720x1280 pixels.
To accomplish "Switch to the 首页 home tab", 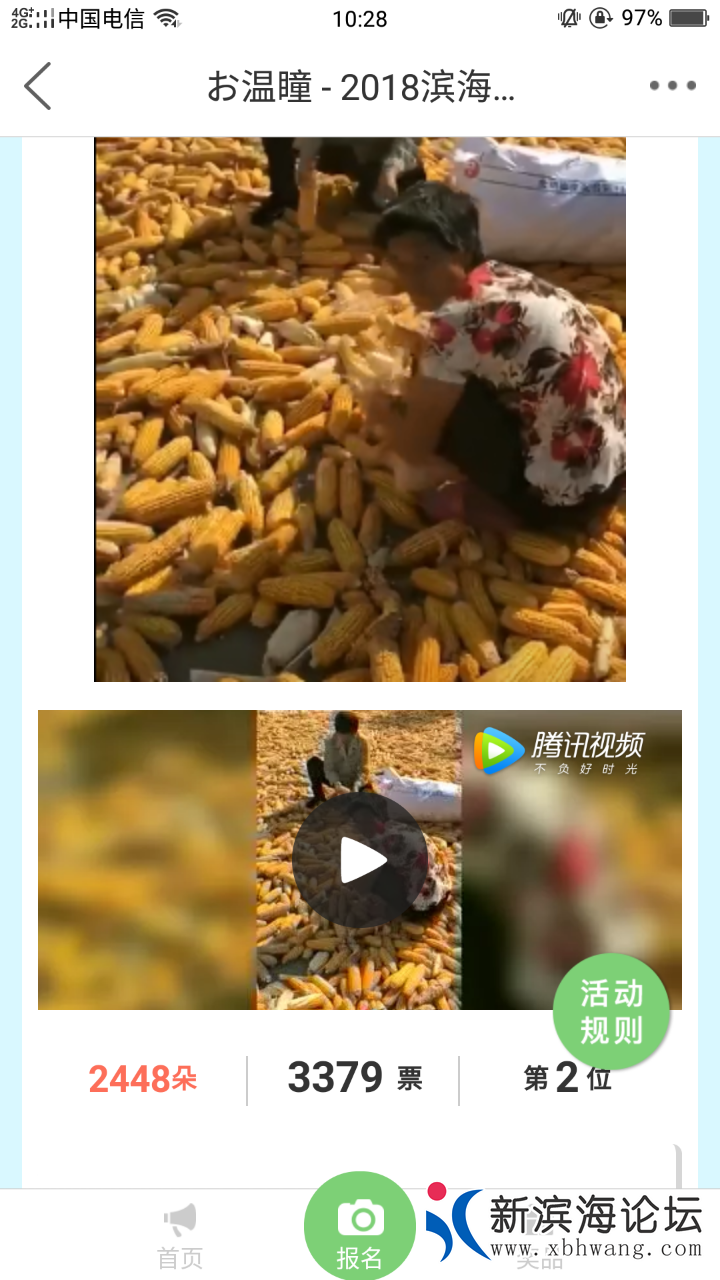I will pyautogui.click(x=180, y=1236).
